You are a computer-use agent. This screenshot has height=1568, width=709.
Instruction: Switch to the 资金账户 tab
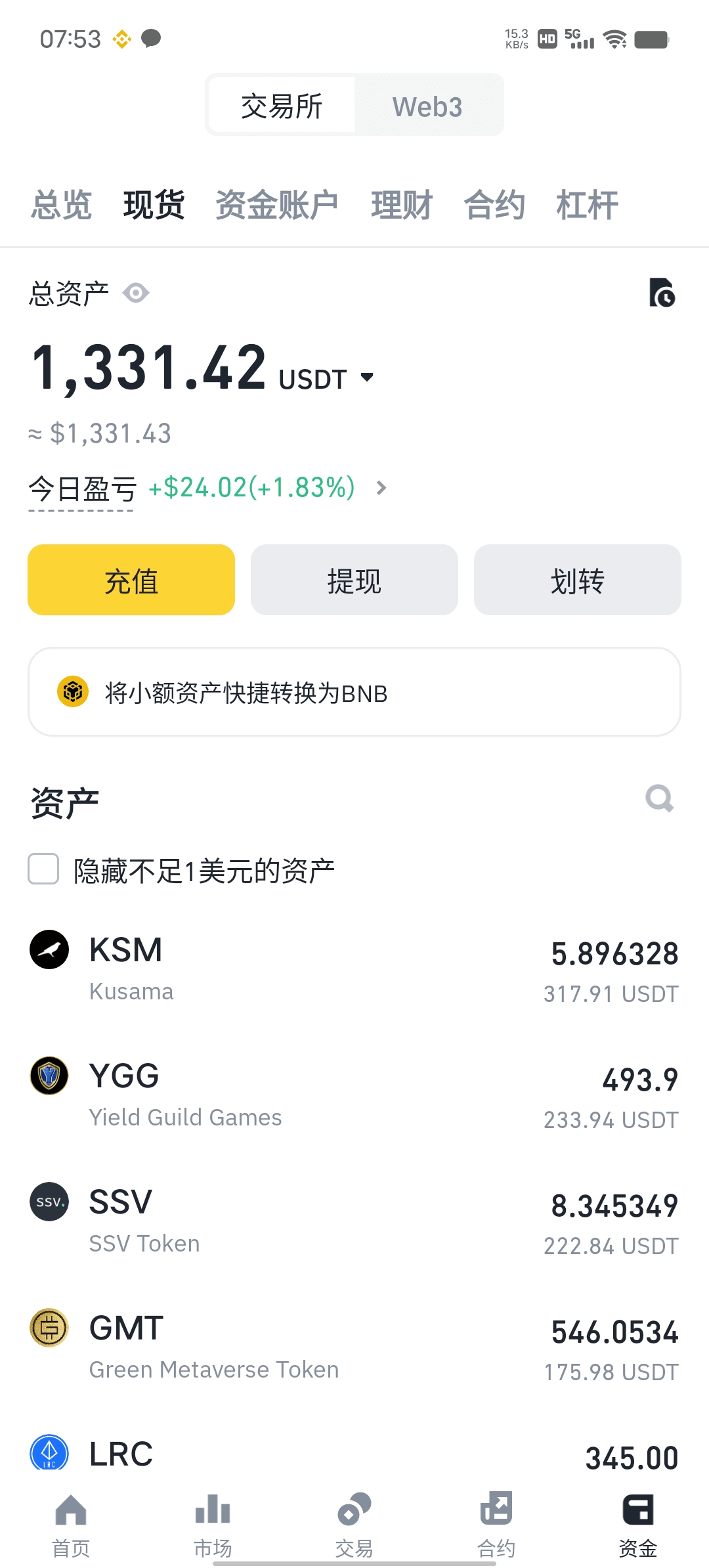pos(277,204)
